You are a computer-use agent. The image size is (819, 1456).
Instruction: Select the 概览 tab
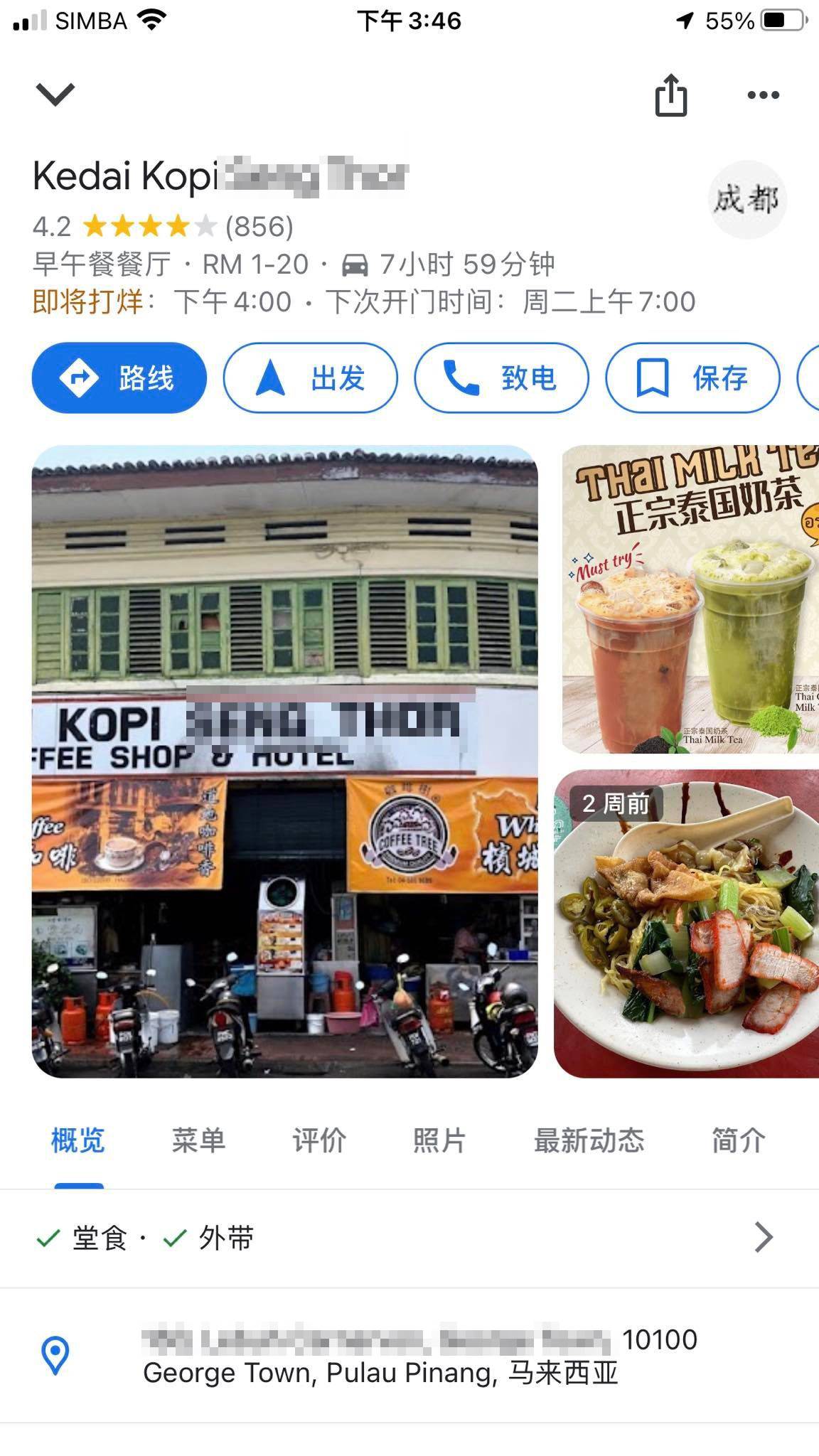[x=78, y=1140]
